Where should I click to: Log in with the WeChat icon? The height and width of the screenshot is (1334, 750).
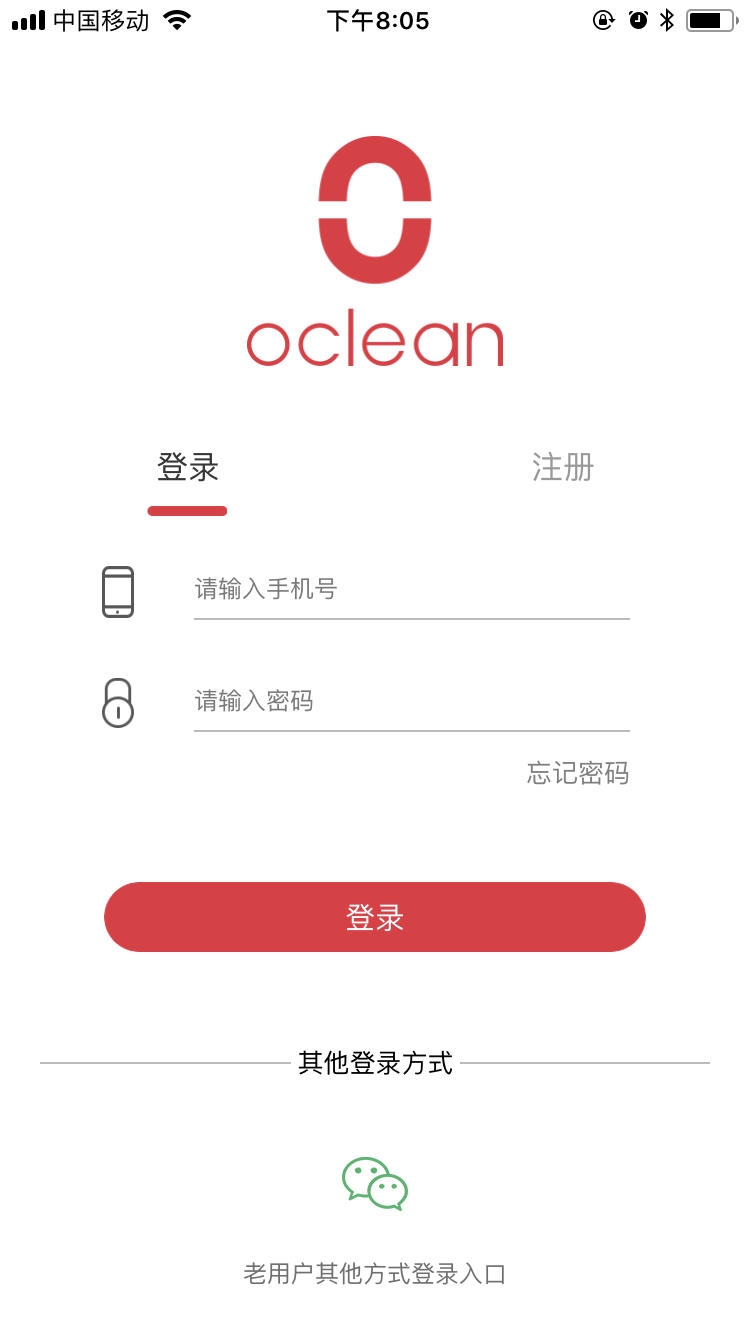[x=375, y=1184]
